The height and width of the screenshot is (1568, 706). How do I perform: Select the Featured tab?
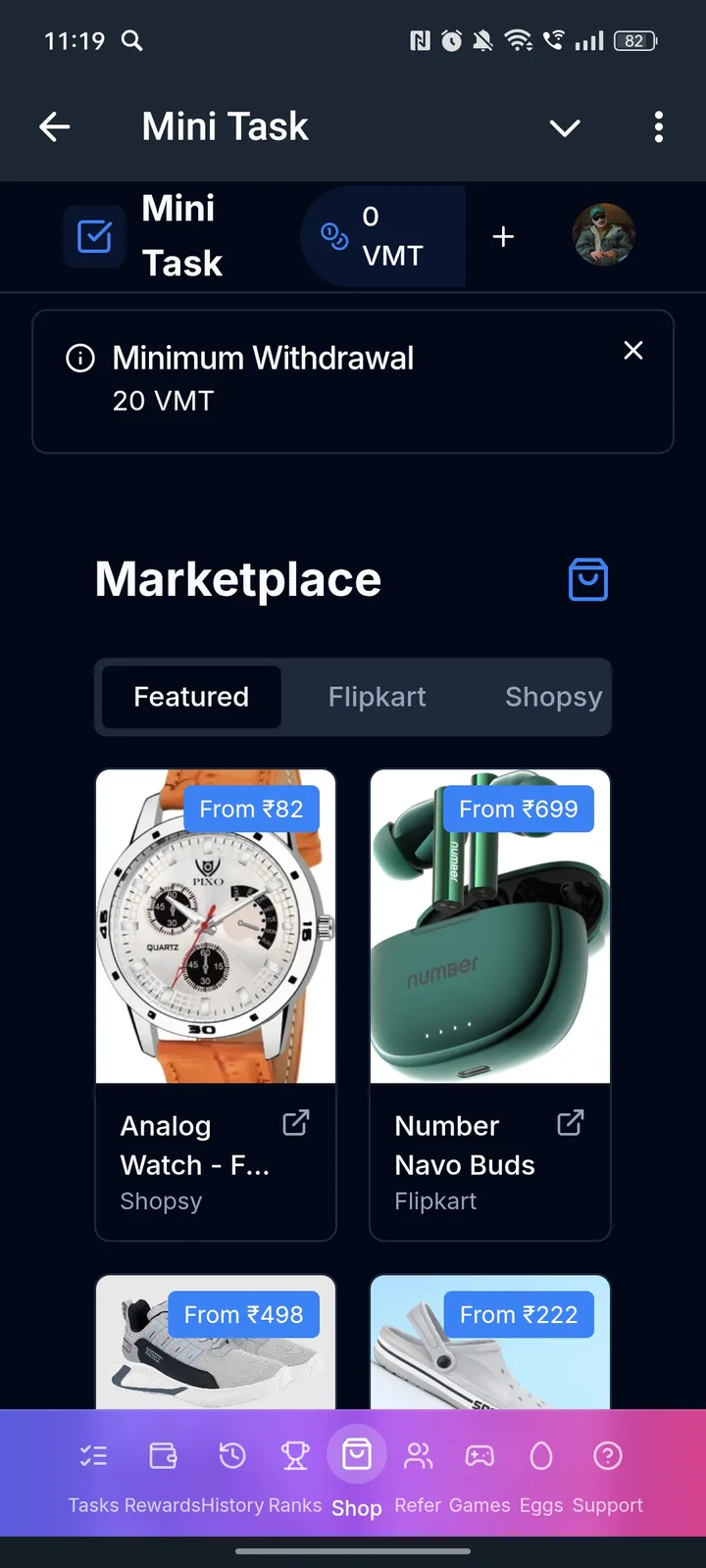(191, 697)
